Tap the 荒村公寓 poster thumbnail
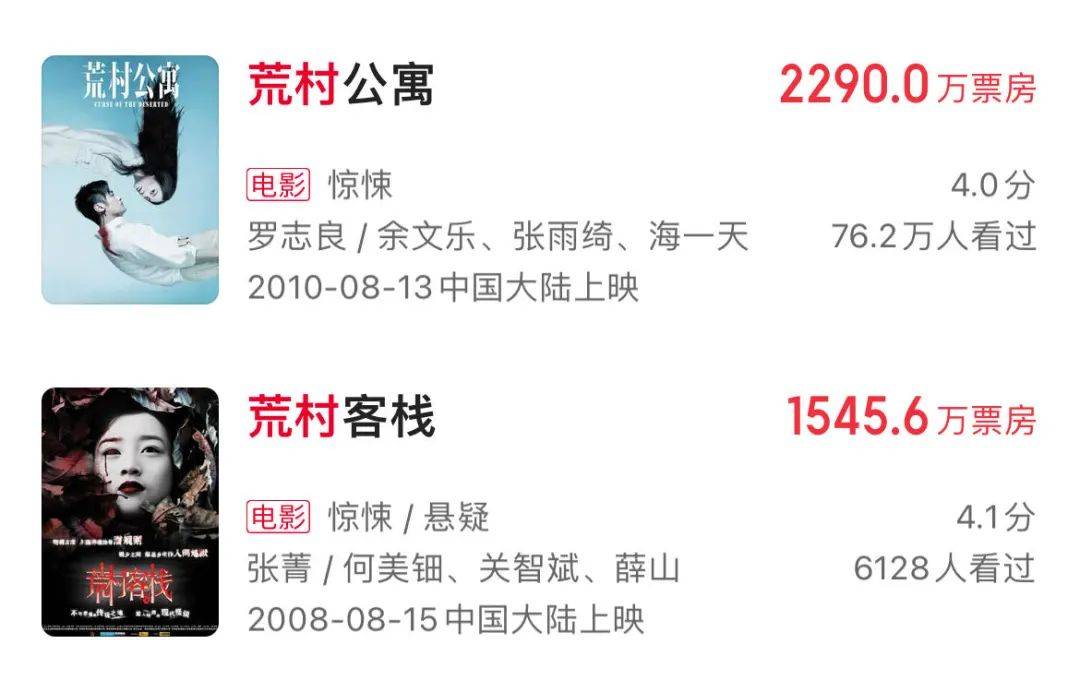Screen dimensions: 1080x680 click(x=130, y=180)
